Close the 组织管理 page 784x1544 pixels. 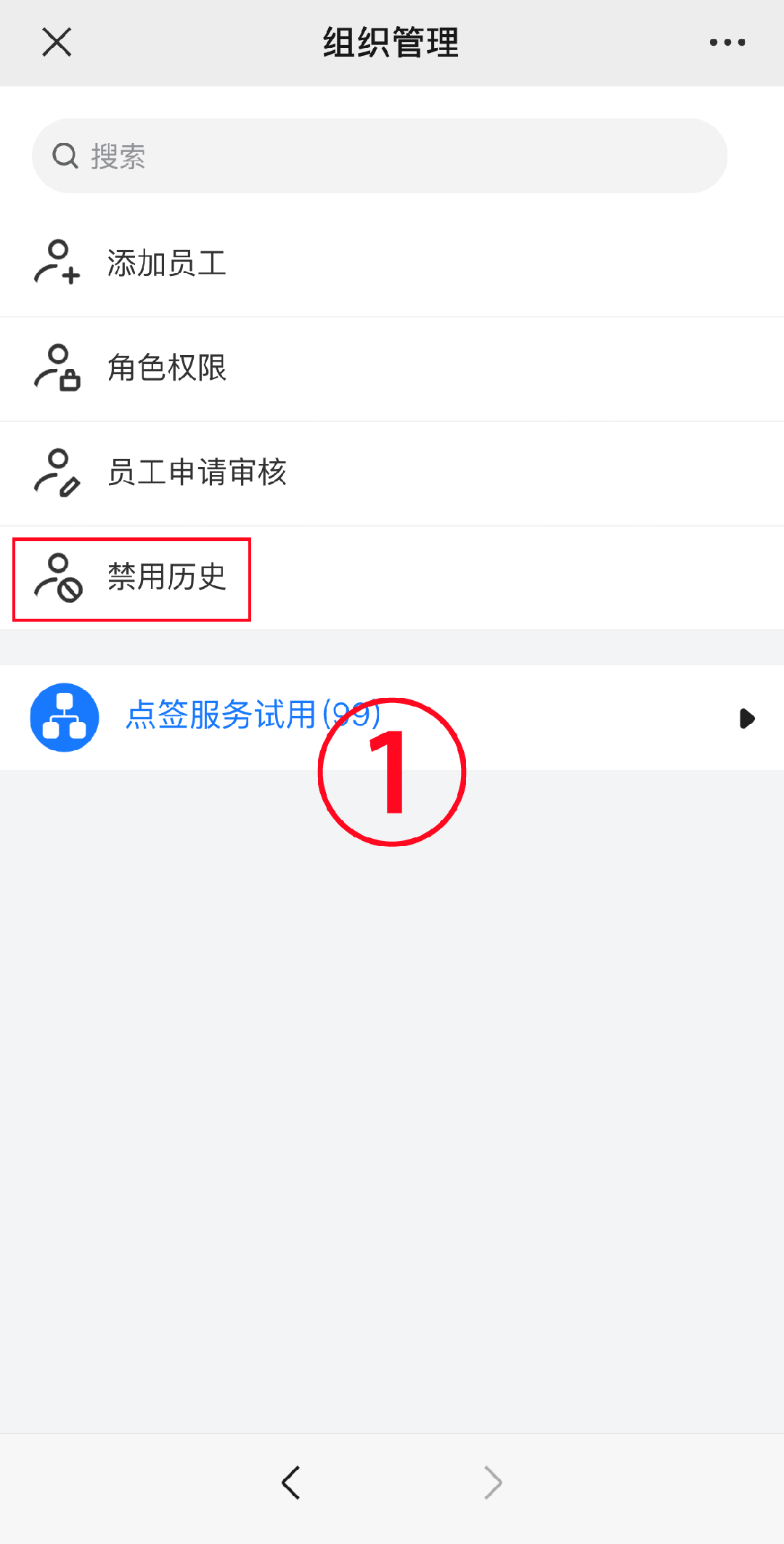click(x=57, y=42)
